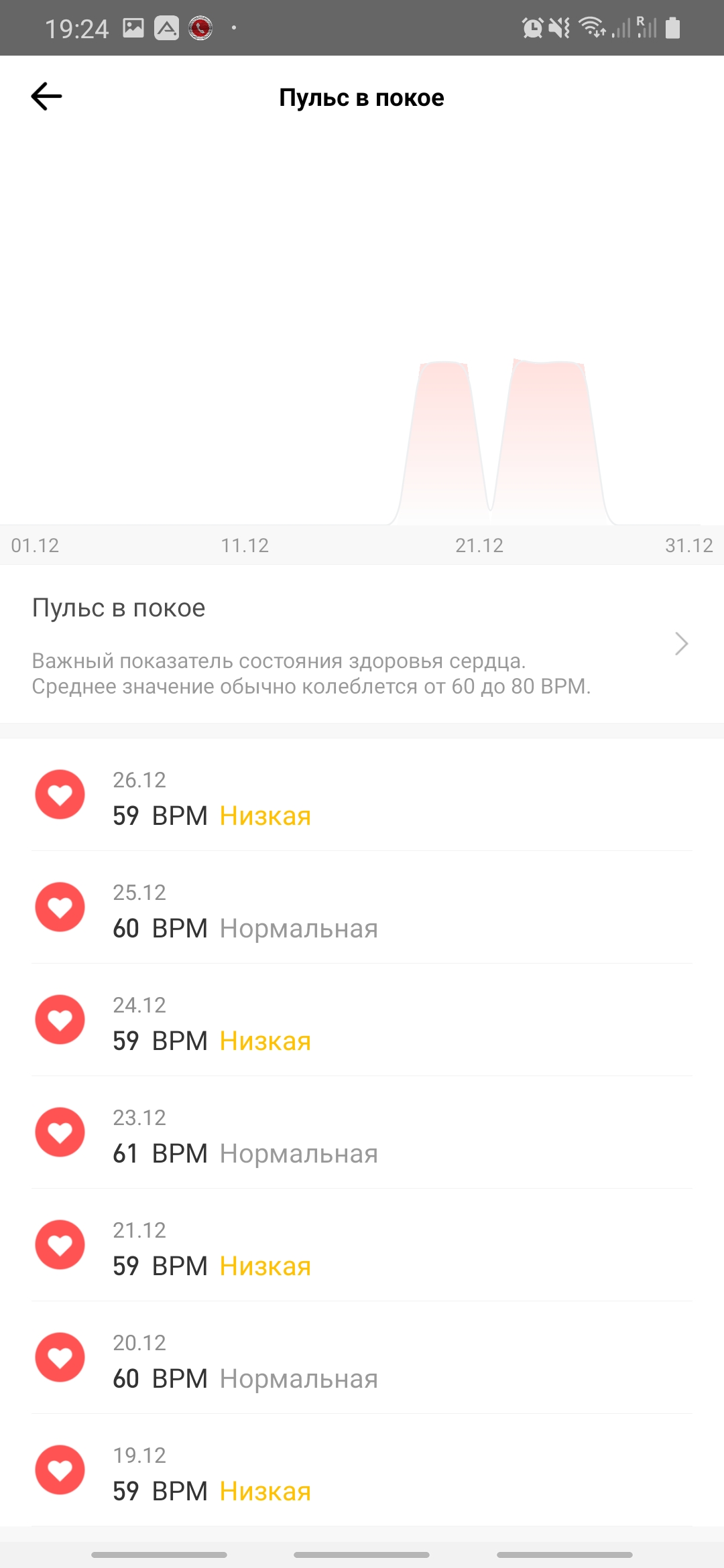Click the heart icon next to 26.12 entry
Screen dimensions: 724x1568
[60, 795]
